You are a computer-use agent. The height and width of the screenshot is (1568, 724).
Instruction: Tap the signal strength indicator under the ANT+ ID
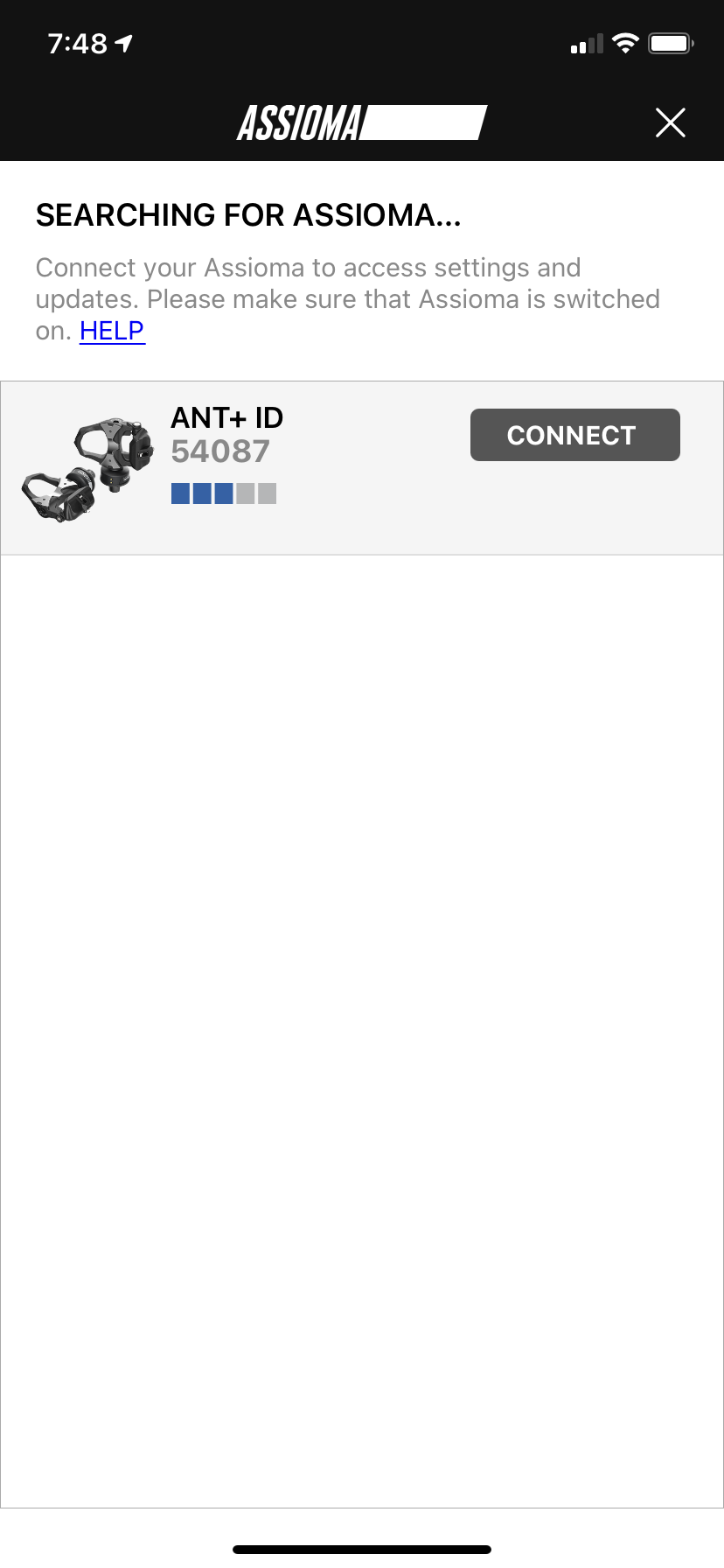pyautogui.click(x=223, y=493)
